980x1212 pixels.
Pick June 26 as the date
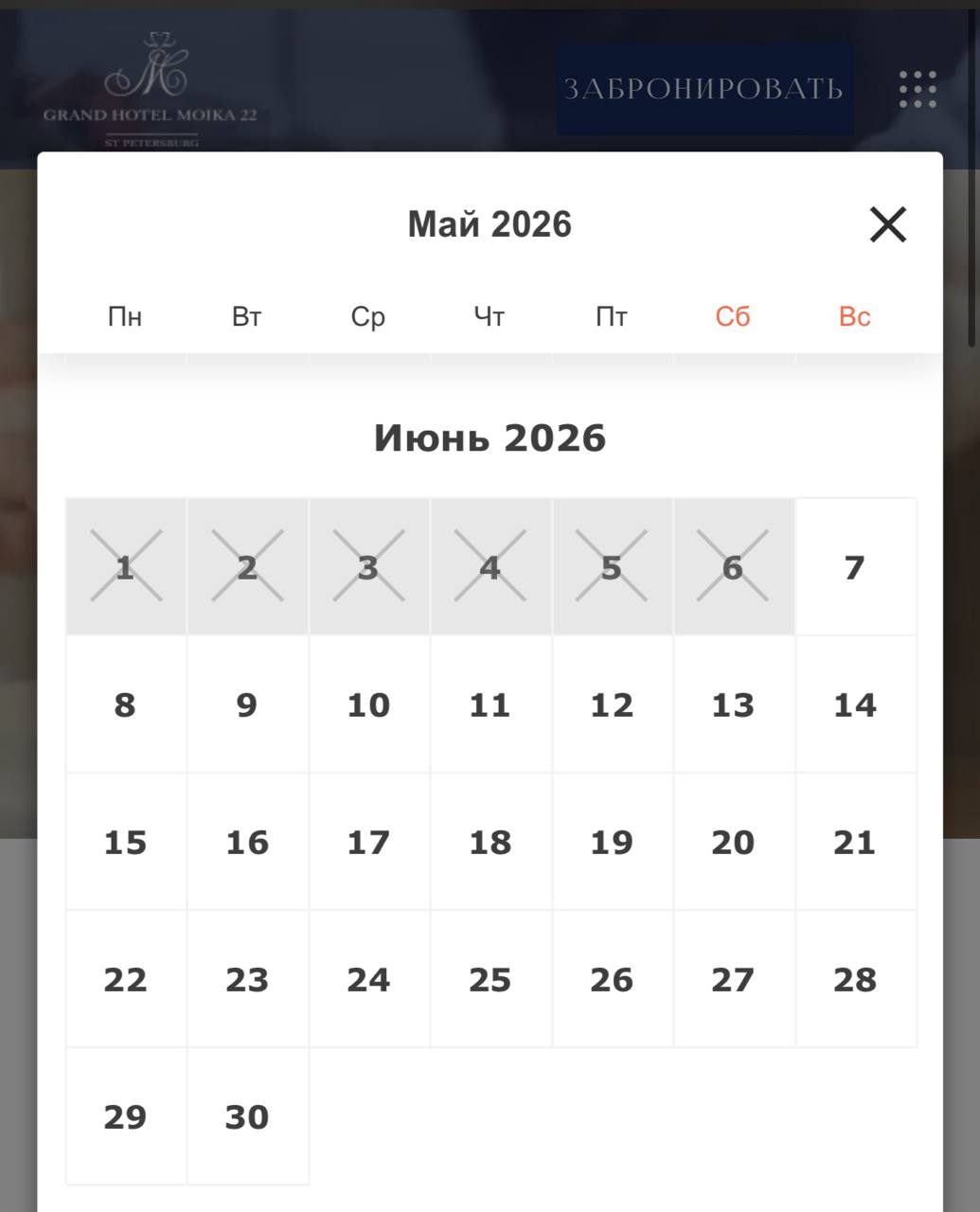tap(613, 979)
